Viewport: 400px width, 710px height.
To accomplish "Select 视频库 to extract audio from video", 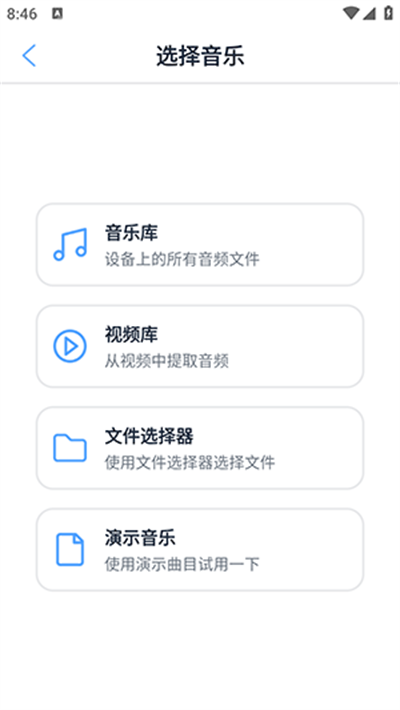I will pos(200,346).
